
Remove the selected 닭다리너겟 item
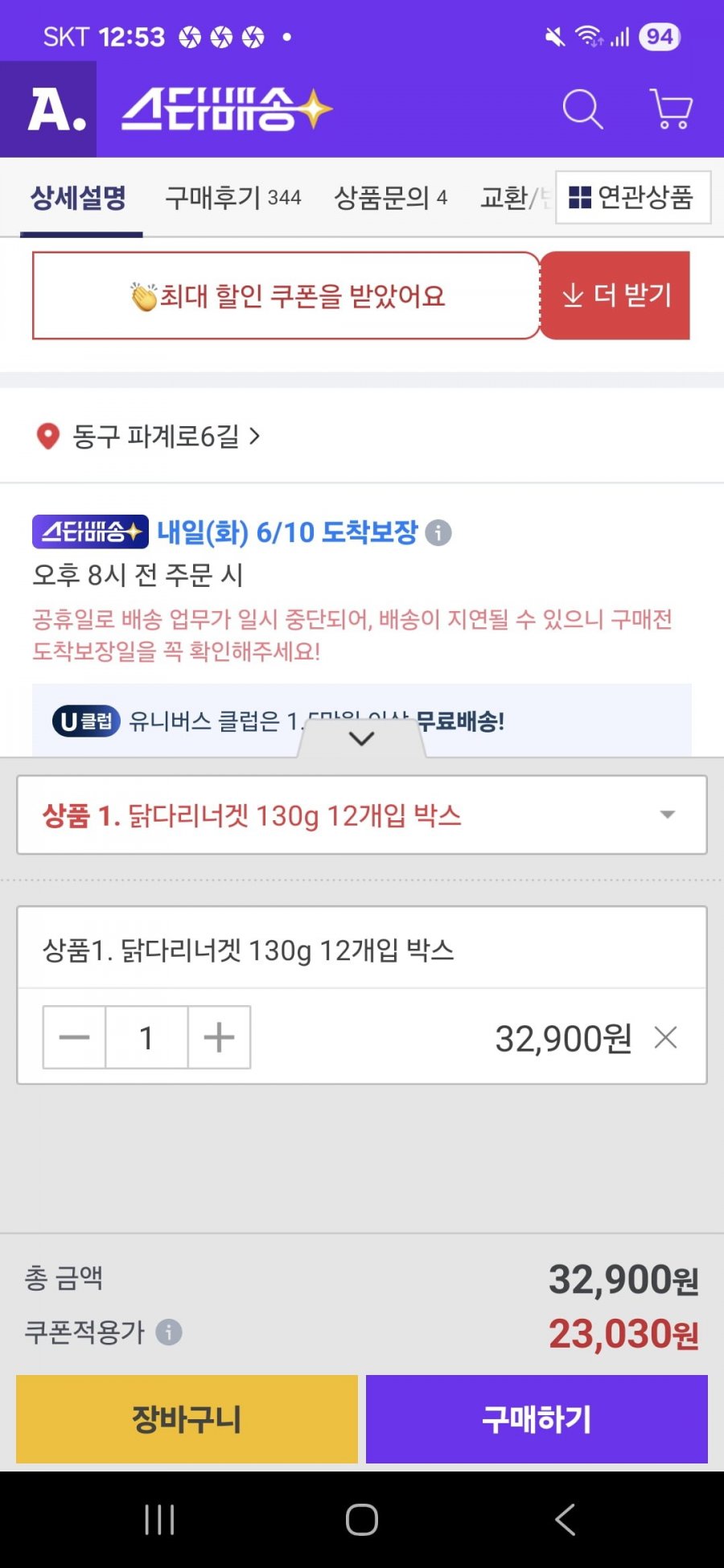tap(666, 1037)
